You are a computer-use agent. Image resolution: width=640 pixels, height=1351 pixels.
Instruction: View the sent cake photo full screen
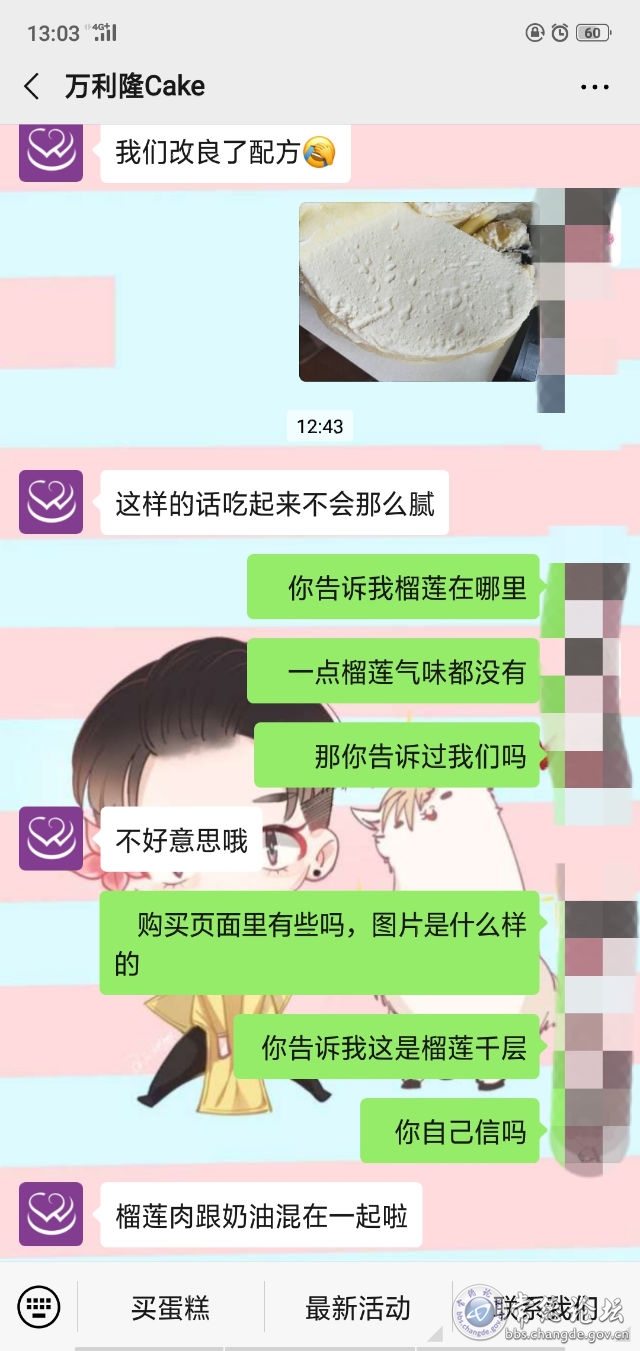[x=419, y=292]
